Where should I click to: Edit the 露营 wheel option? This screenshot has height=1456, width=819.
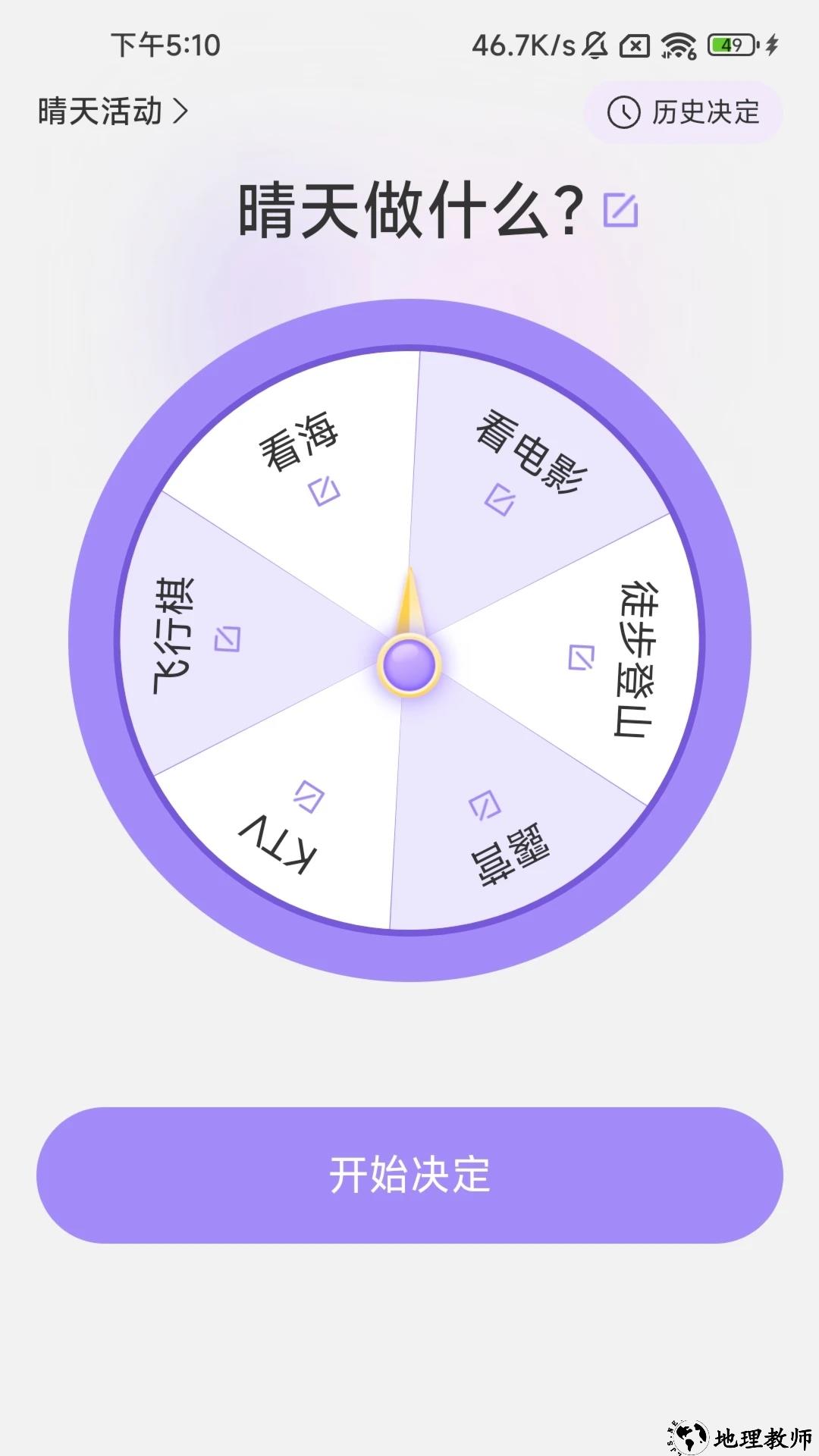(x=485, y=805)
